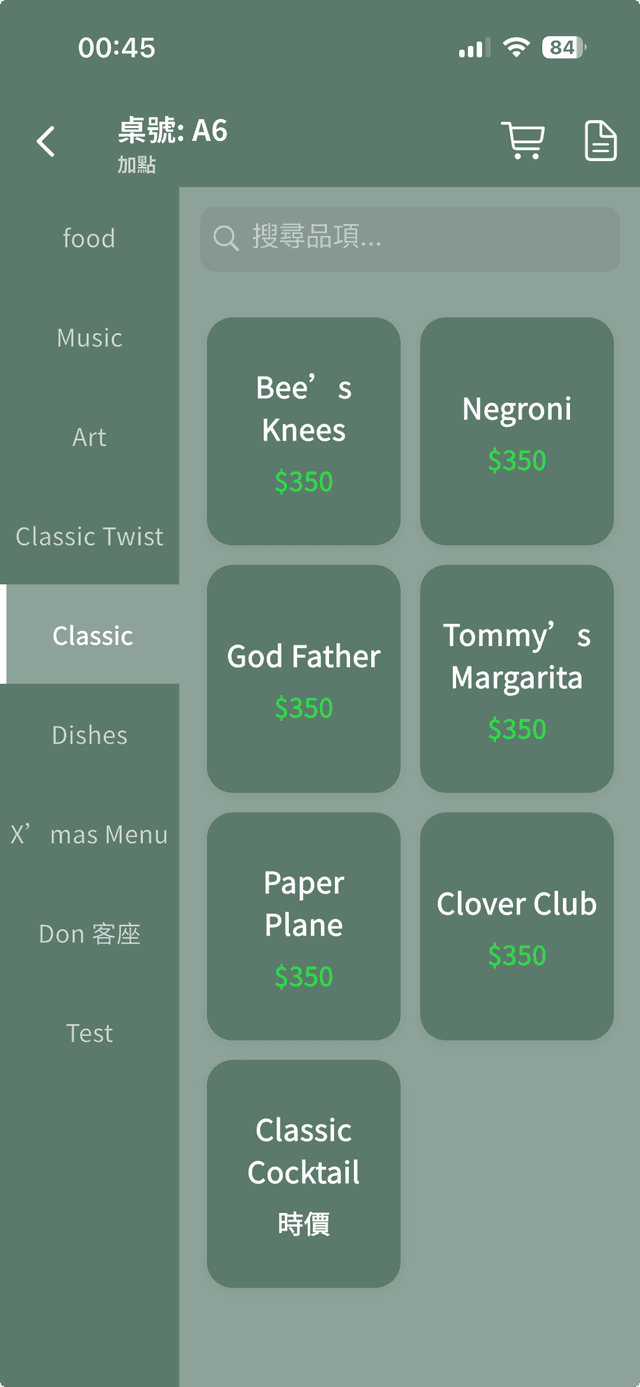Open the X'mas Menu category
Viewport: 640px width, 1387px height.
tap(89, 834)
